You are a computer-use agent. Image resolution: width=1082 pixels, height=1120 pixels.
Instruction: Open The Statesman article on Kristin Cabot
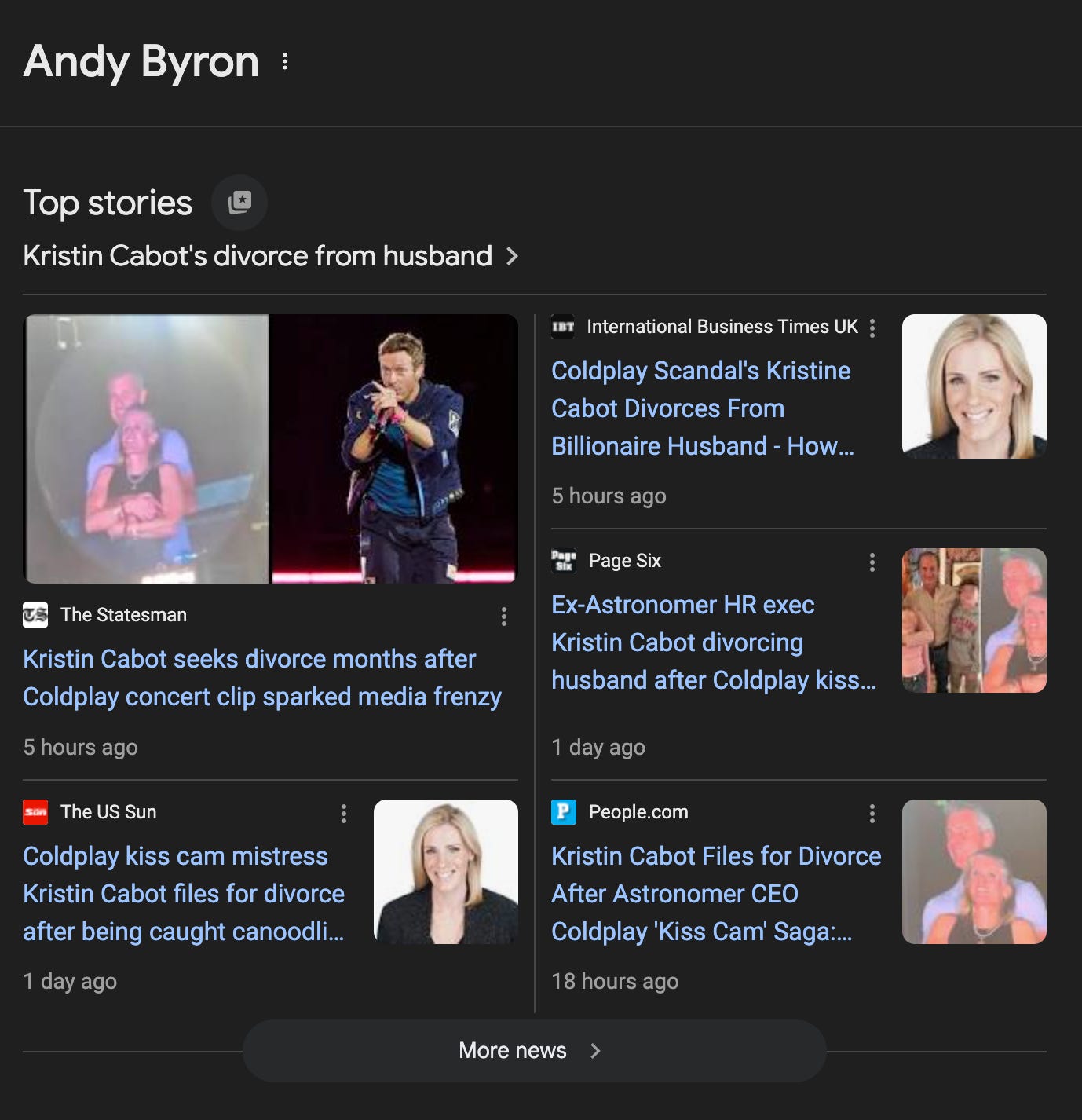261,677
